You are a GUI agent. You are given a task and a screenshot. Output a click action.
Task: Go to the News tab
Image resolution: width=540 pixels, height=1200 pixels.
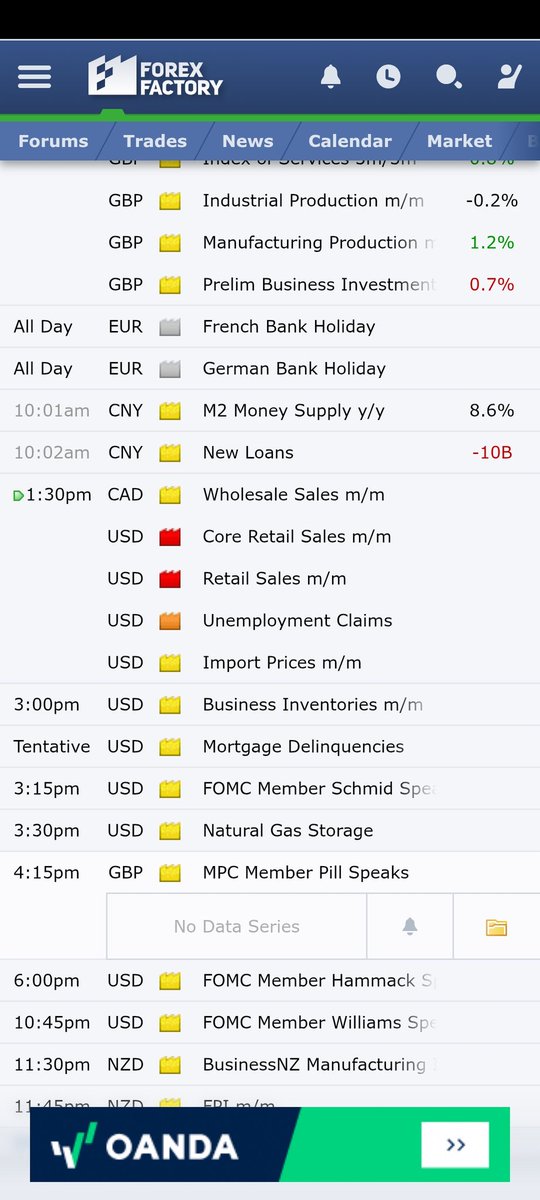247,141
